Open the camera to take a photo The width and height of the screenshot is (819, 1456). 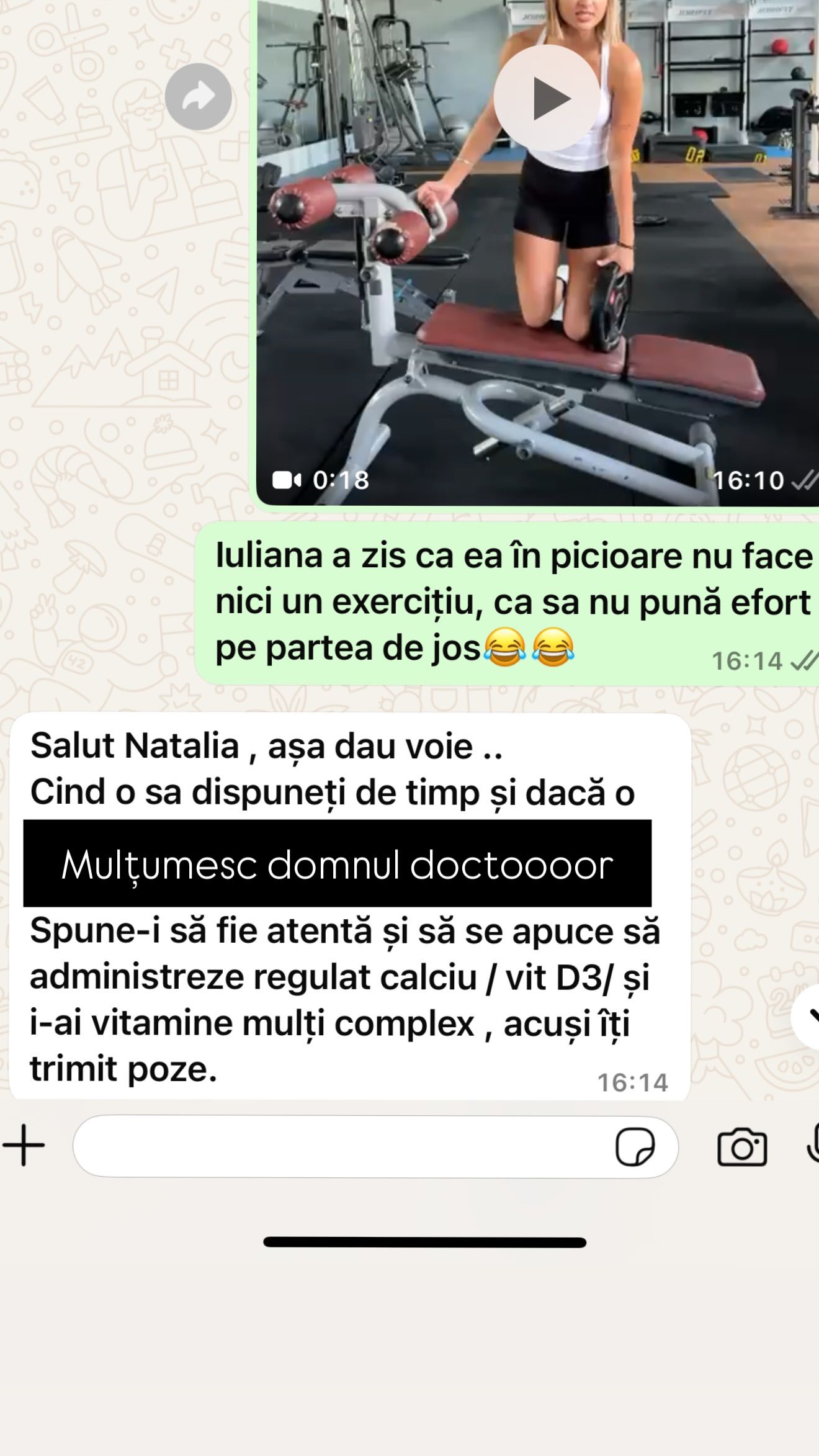(x=741, y=1147)
